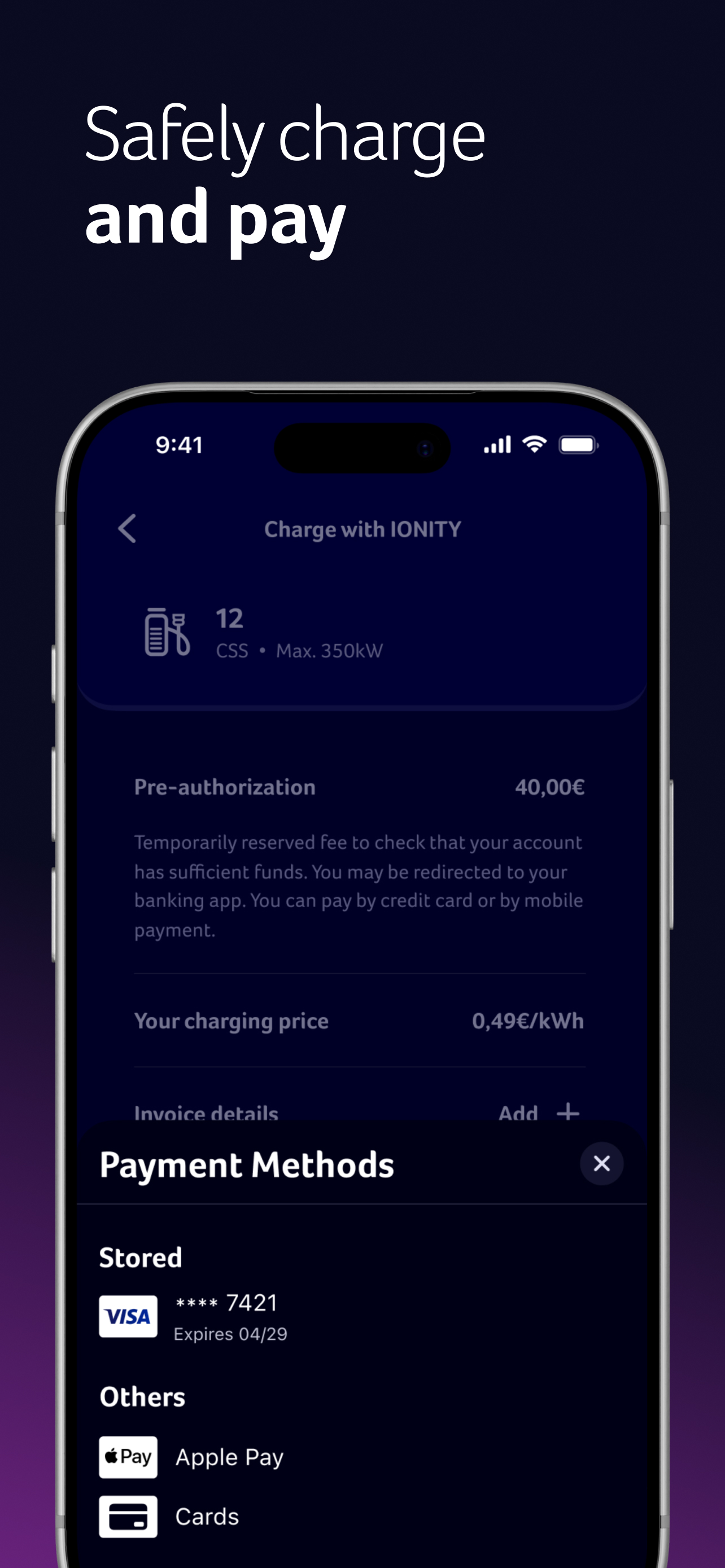Expand Invoice details section

(206, 1113)
